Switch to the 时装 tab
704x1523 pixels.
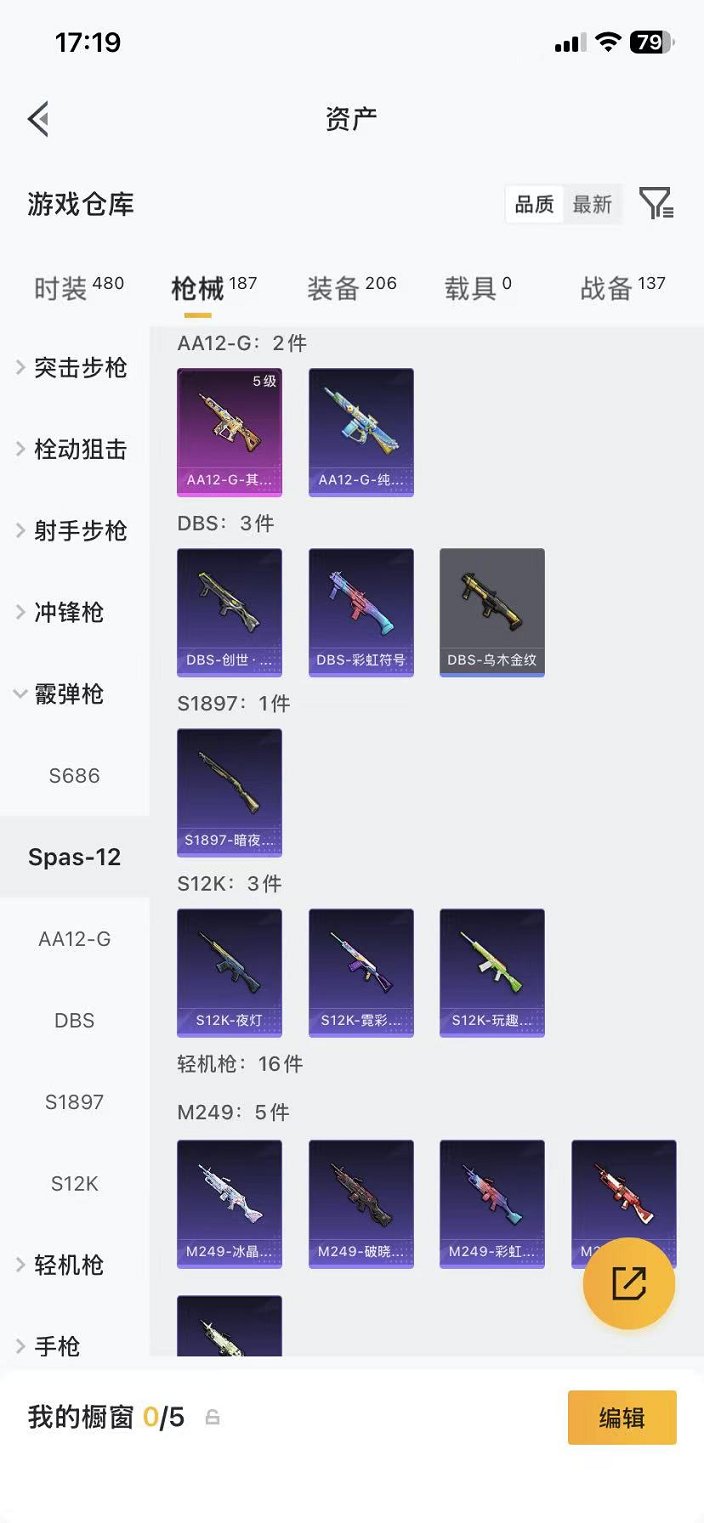tap(79, 288)
